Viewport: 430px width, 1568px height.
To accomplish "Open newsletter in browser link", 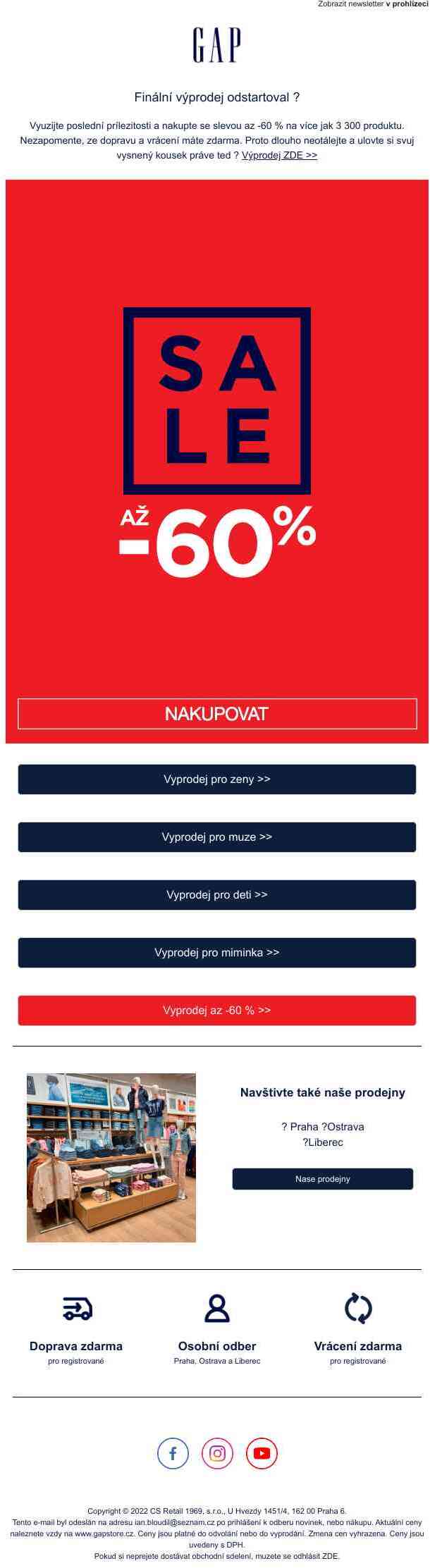I will pyautogui.click(x=406, y=4).
